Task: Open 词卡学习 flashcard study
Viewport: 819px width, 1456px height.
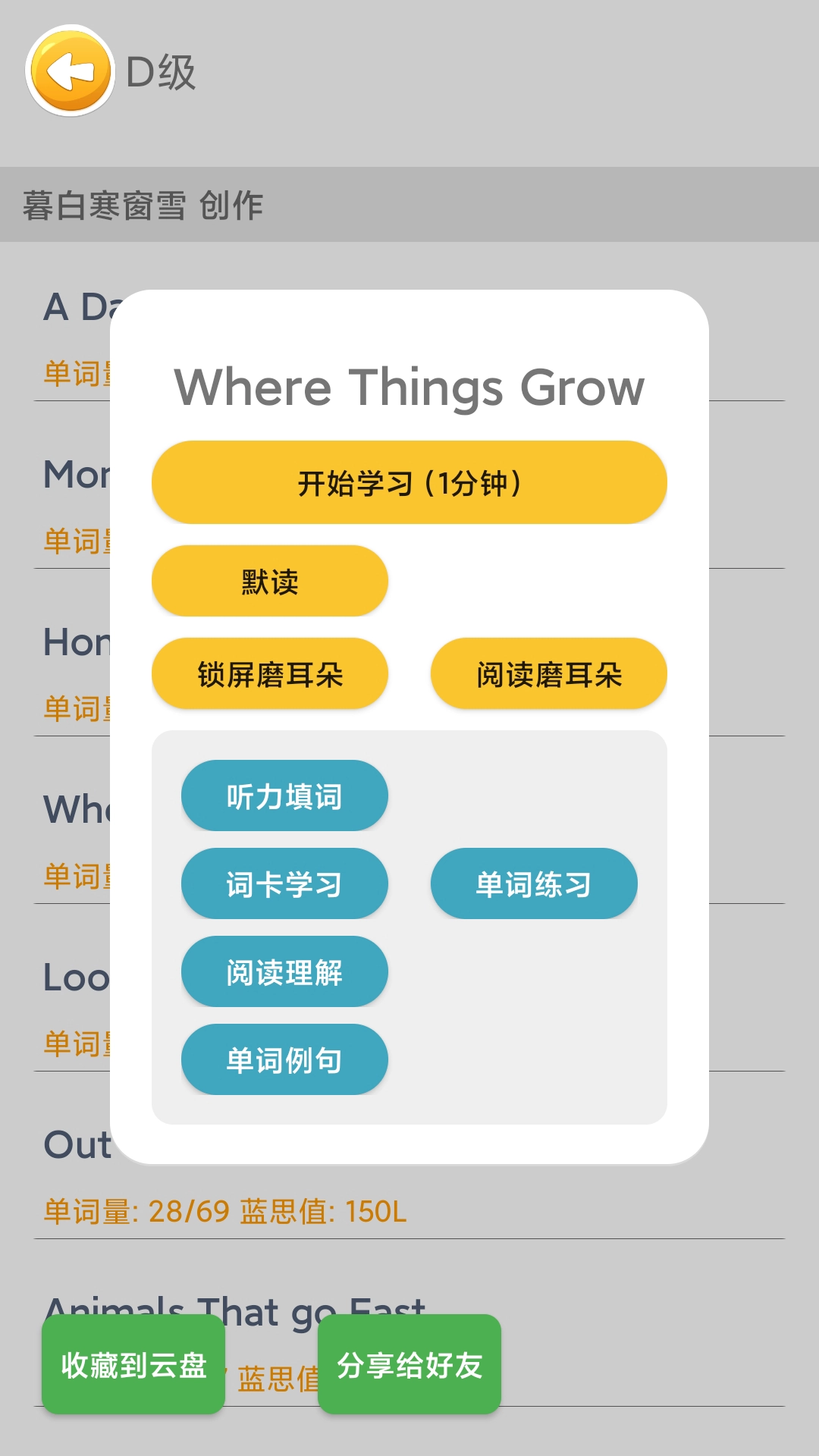Action: (284, 883)
